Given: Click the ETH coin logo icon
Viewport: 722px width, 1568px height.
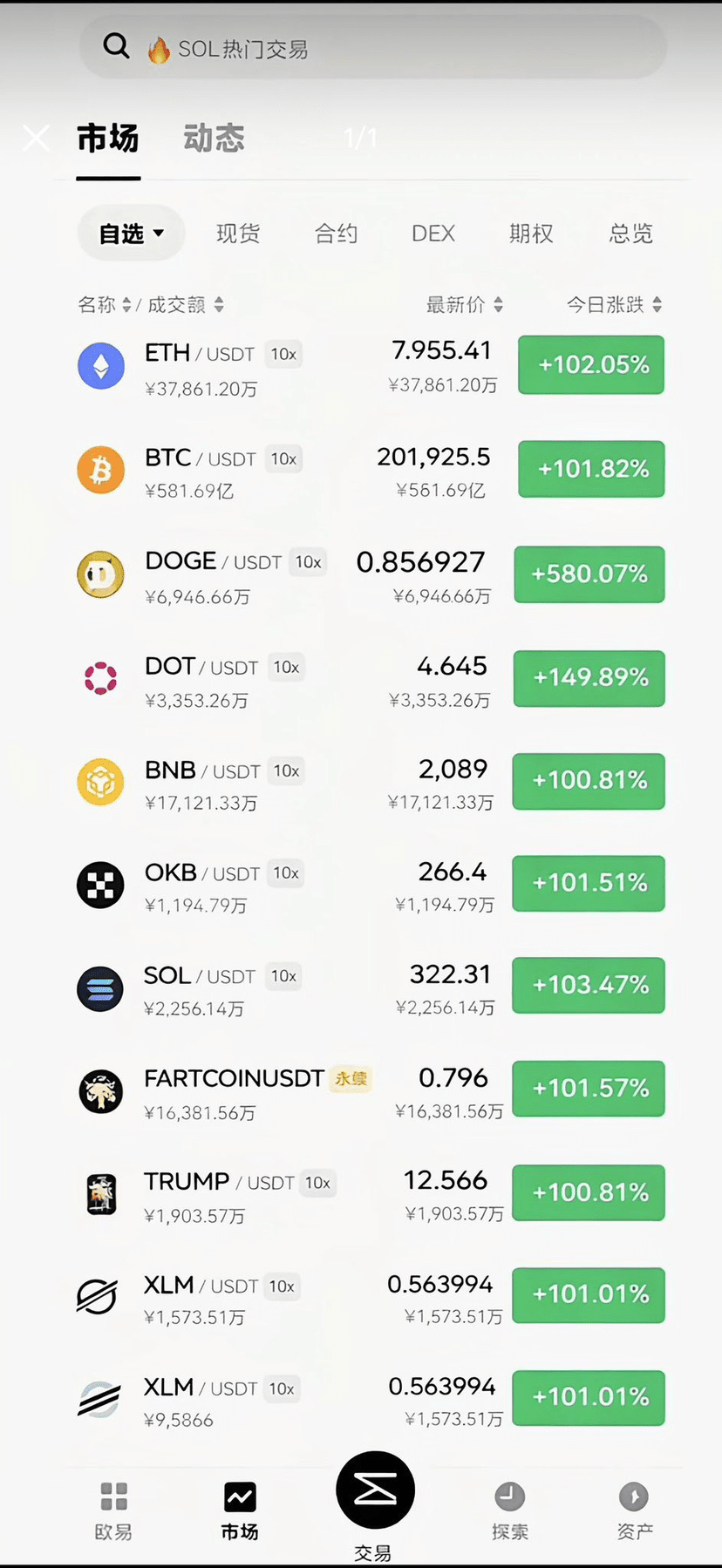Looking at the screenshot, I should coord(100,364).
